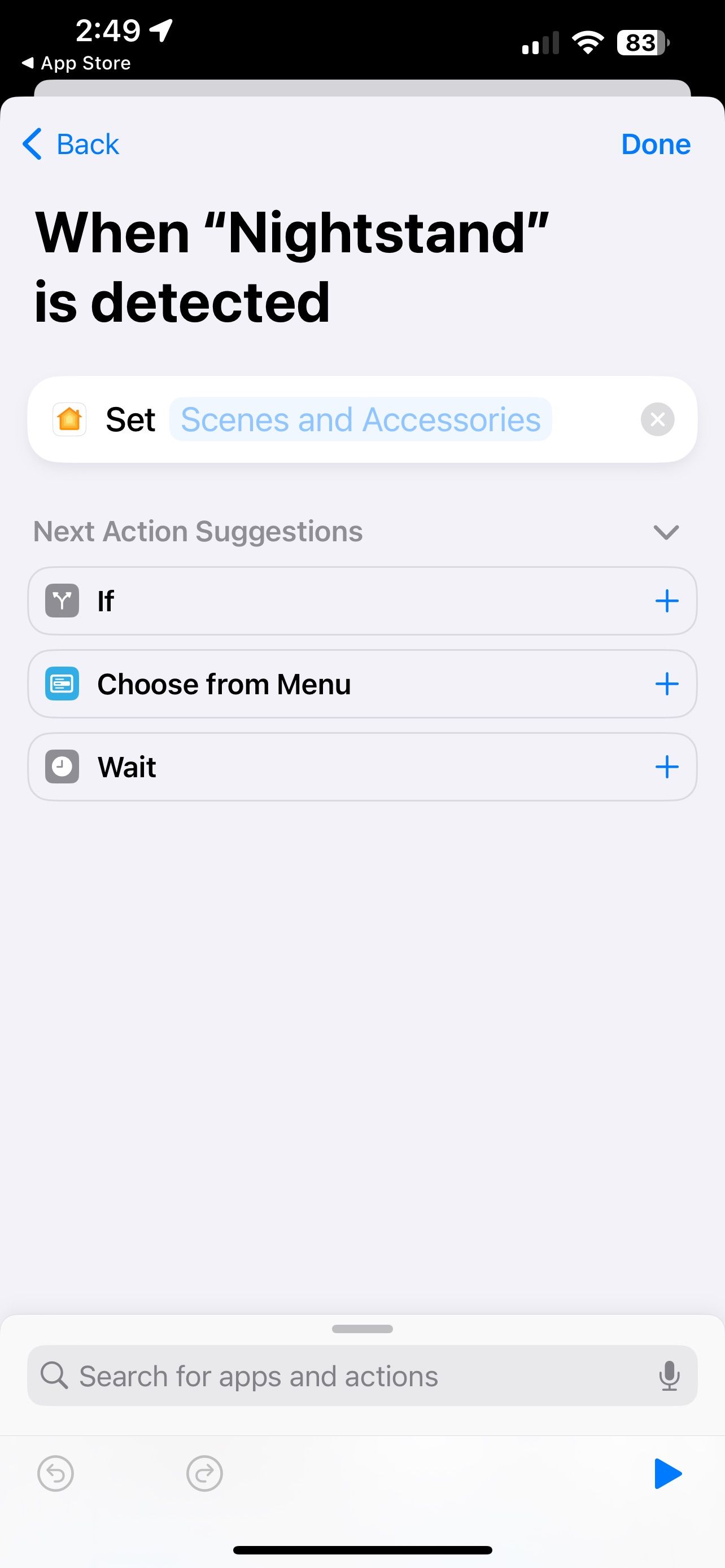Select the Scenes and Accessories token

click(361, 419)
